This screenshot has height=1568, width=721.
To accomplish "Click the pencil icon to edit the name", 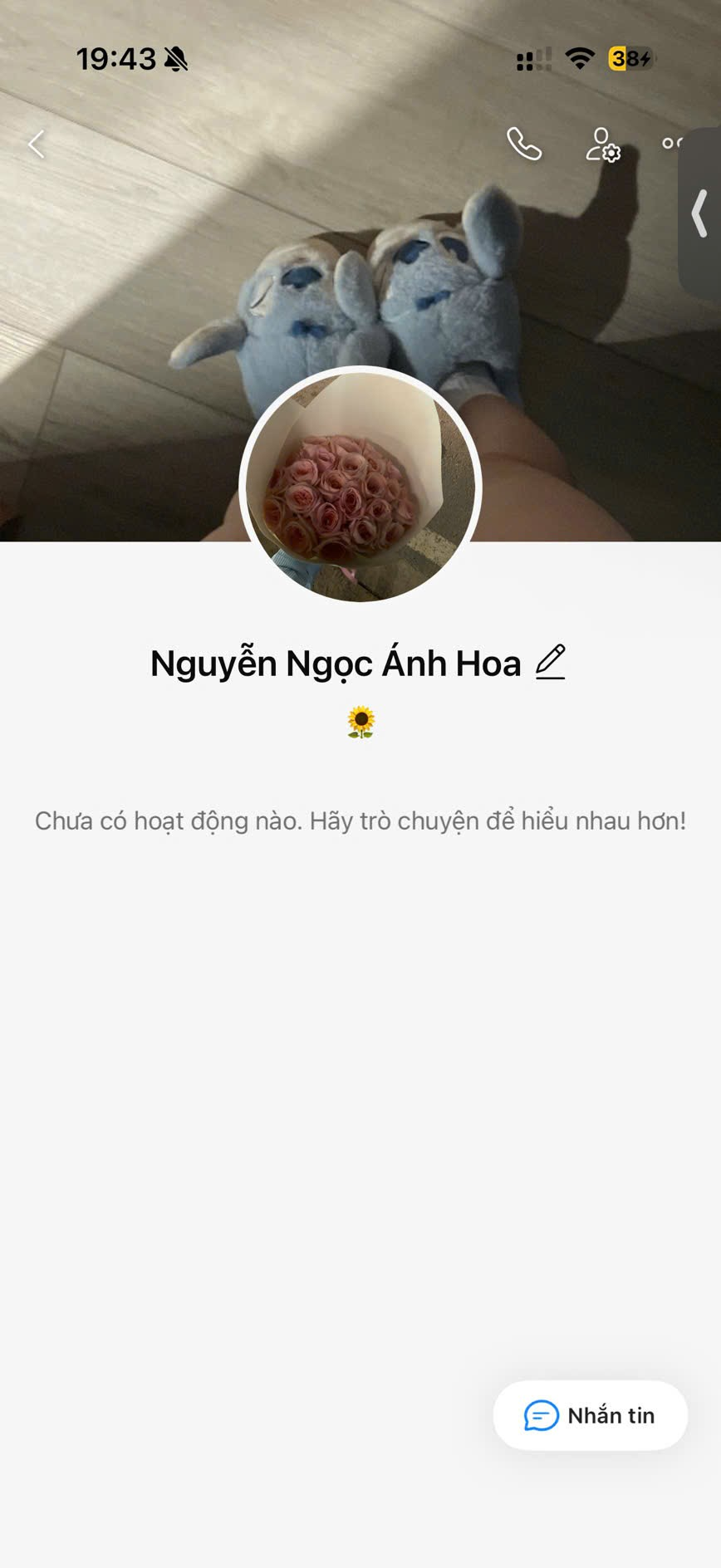I will tap(551, 662).
